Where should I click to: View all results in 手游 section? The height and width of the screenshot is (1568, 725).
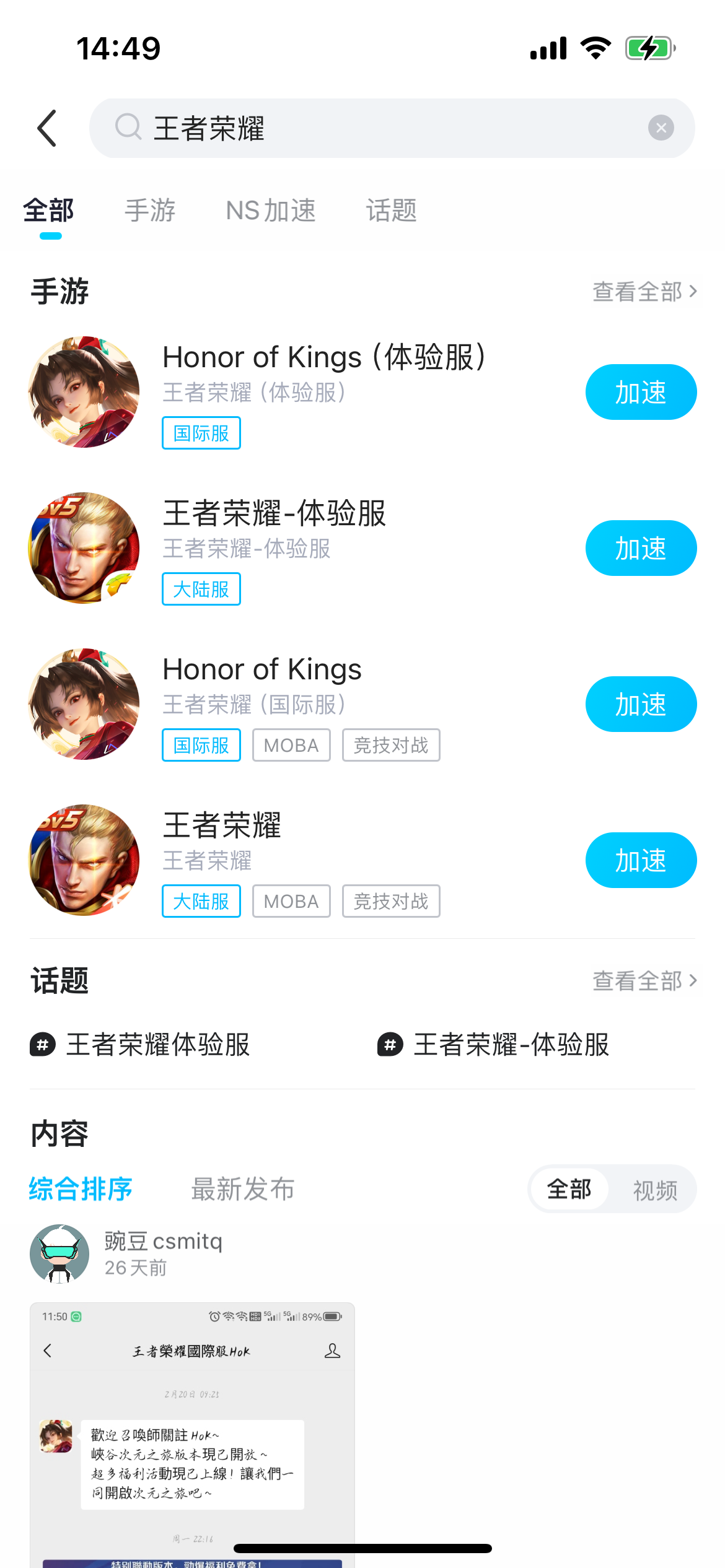(x=644, y=291)
